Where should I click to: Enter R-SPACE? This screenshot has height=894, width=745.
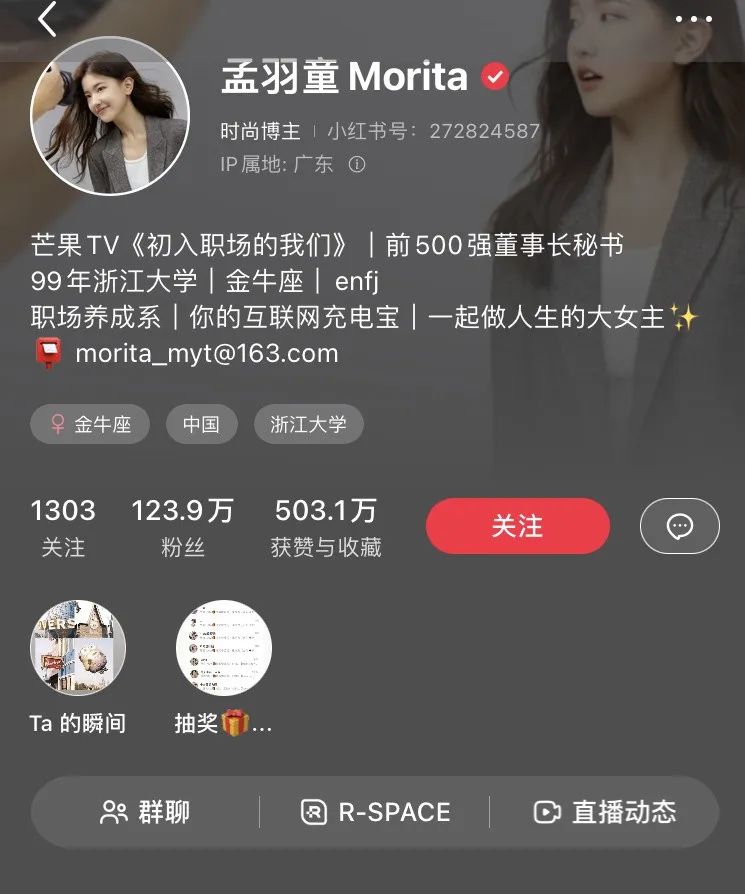coord(376,812)
